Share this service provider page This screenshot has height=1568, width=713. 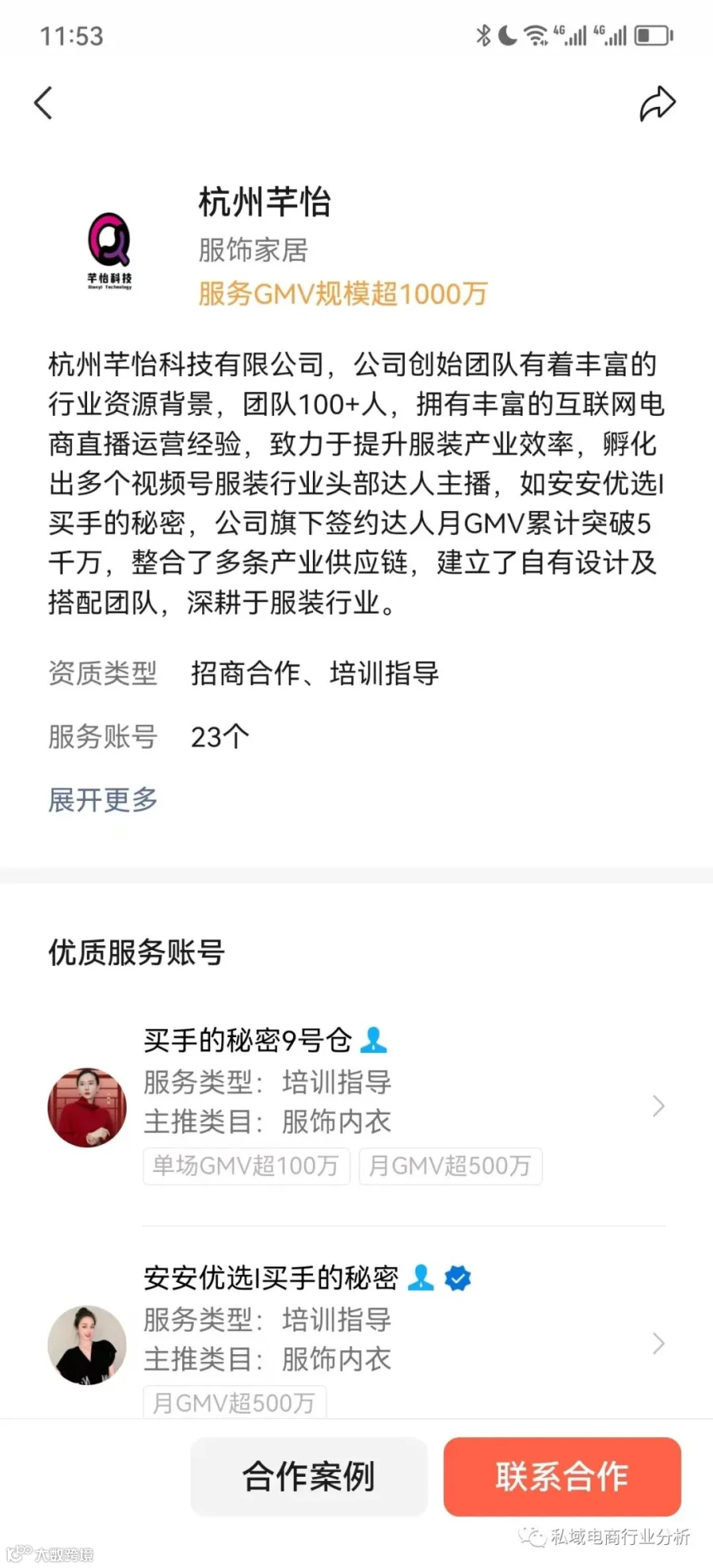coord(658,103)
